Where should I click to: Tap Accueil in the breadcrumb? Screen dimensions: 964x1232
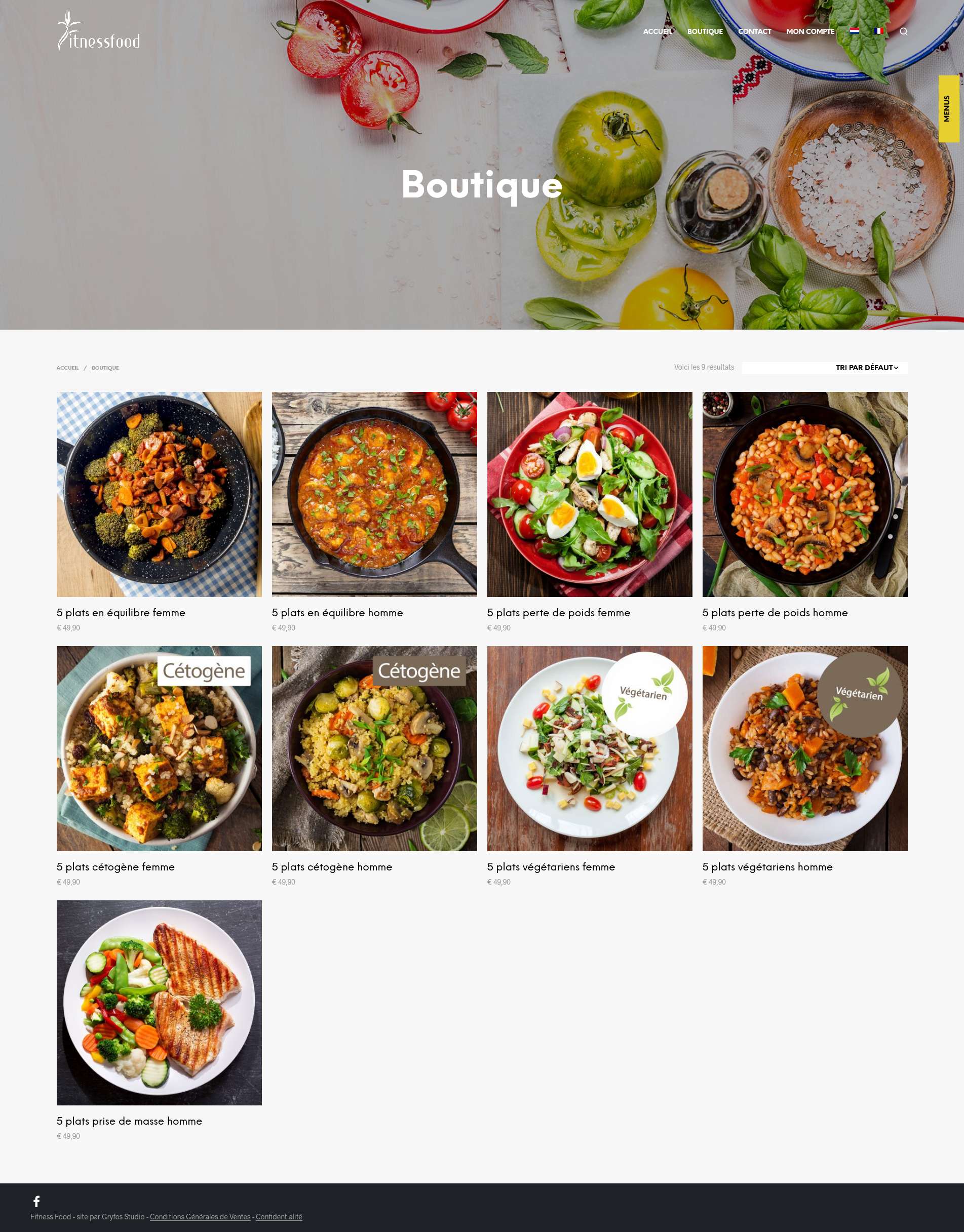(68, 368)
